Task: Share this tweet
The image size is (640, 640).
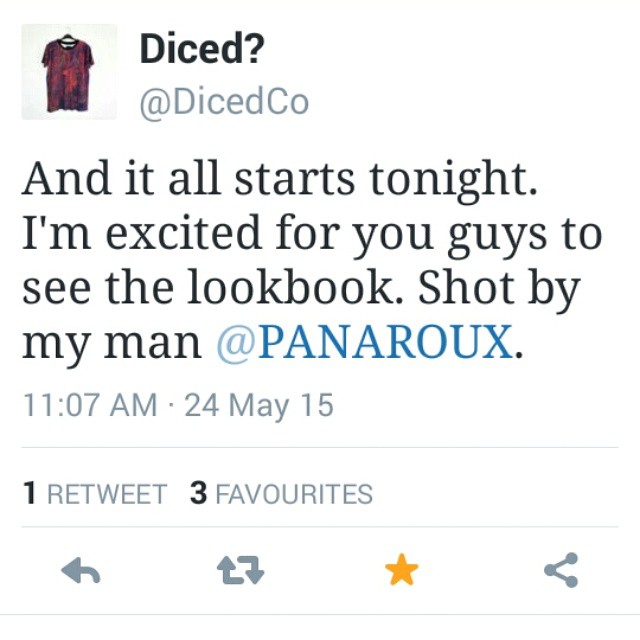Action: [560, 572]
